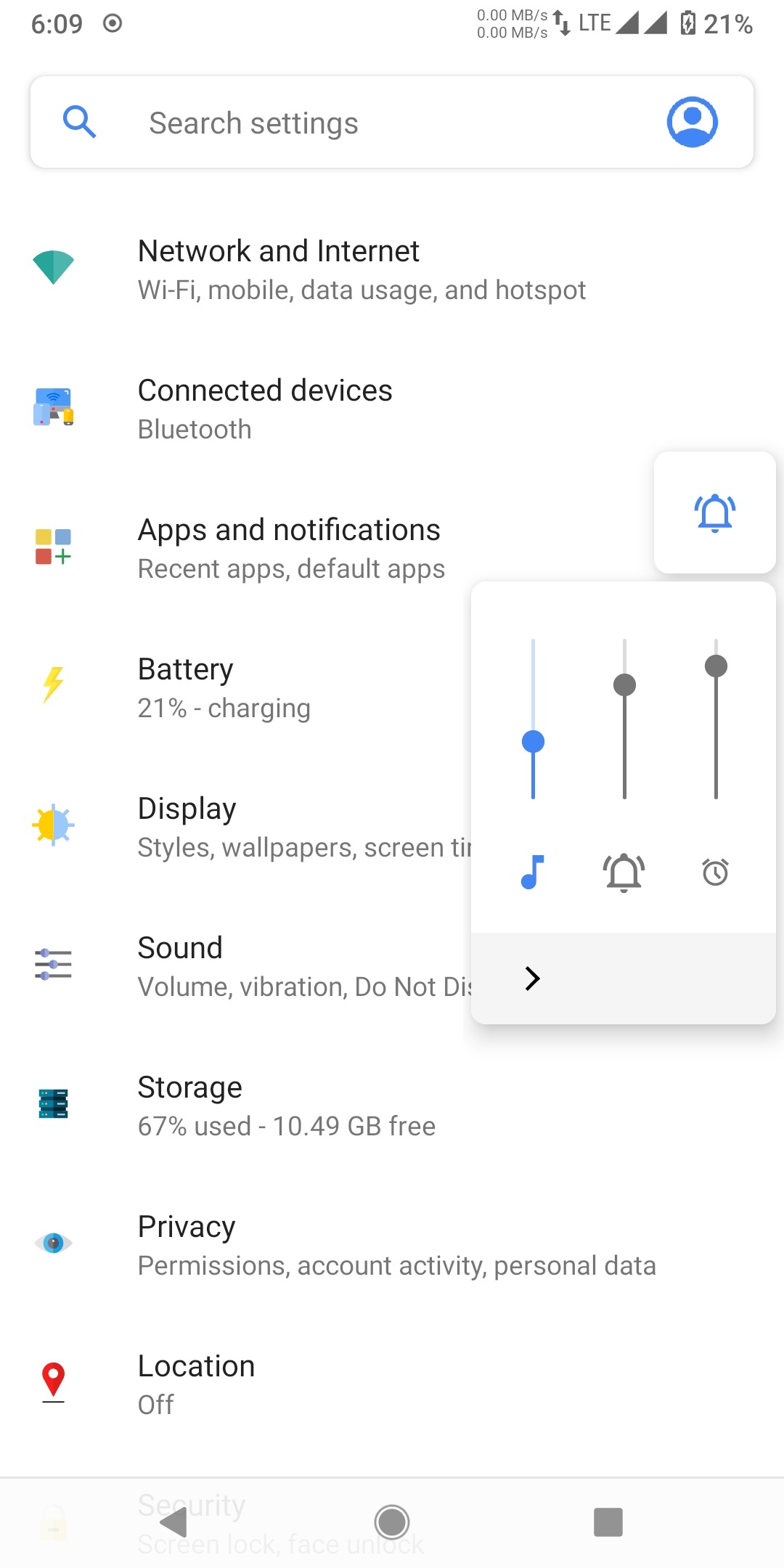Open Sound settings
The height and width of the screenshot is (1568, 784).
click(x=235, y=966)
